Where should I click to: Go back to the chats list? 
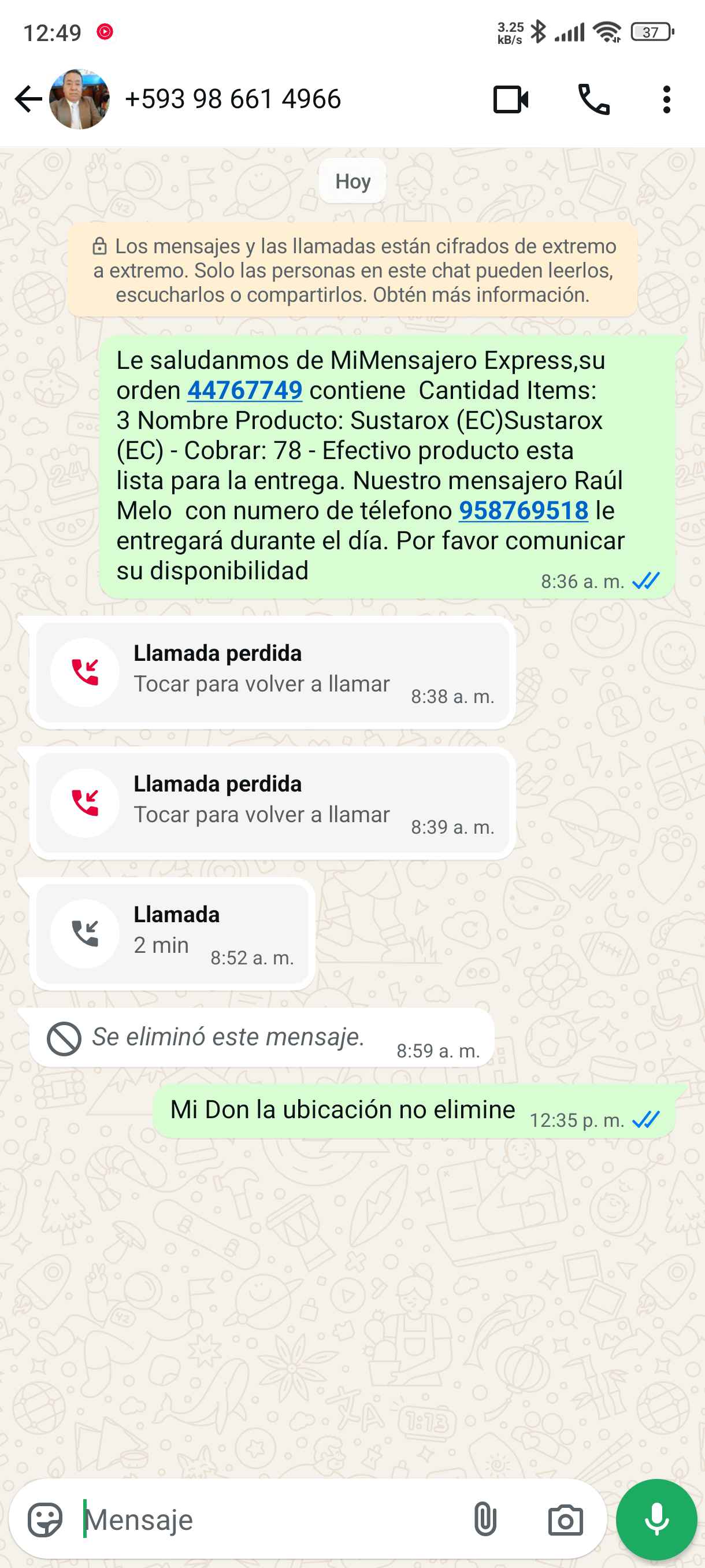27,99
